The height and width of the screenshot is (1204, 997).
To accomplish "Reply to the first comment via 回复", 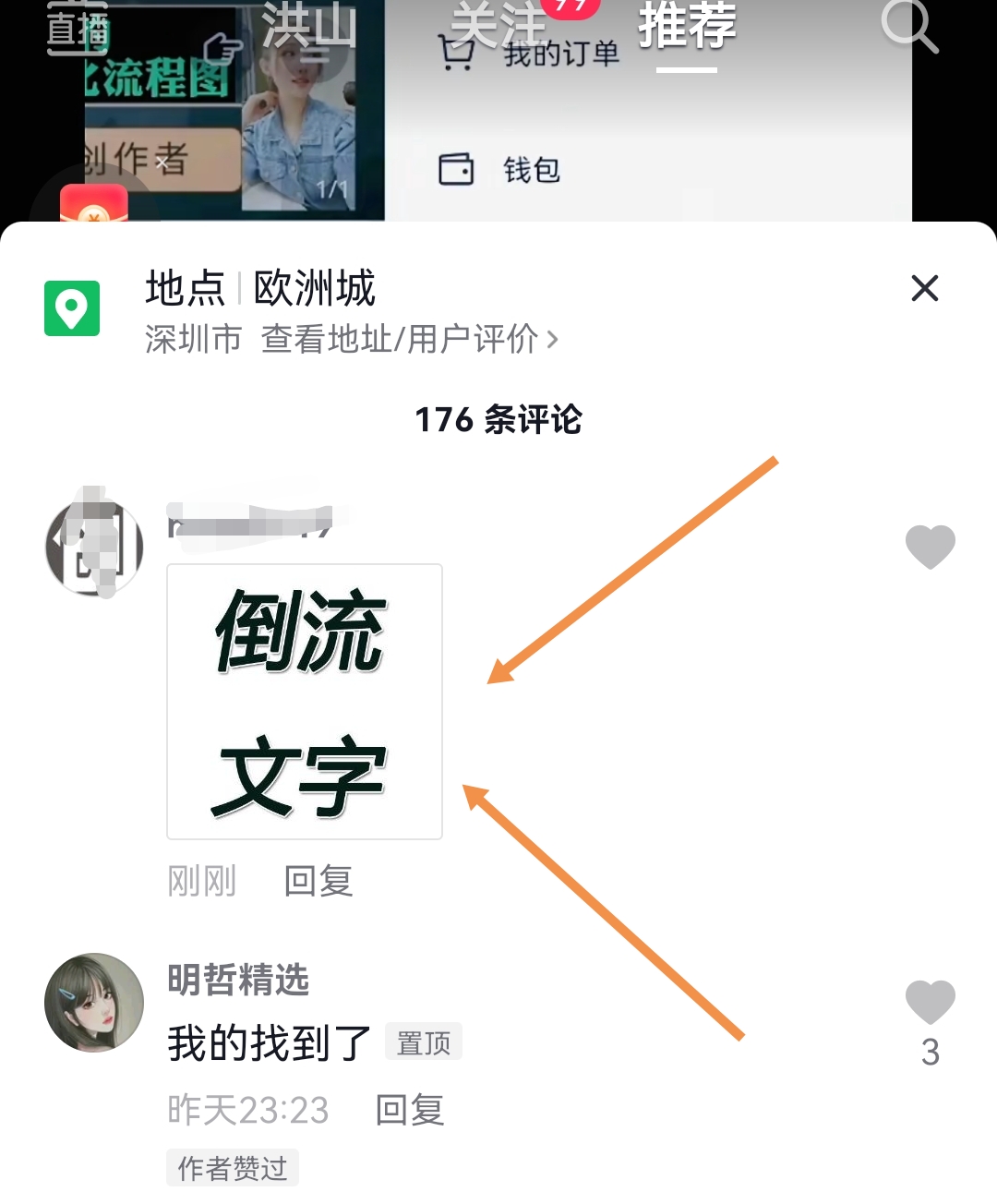I will tap(318, 882).
